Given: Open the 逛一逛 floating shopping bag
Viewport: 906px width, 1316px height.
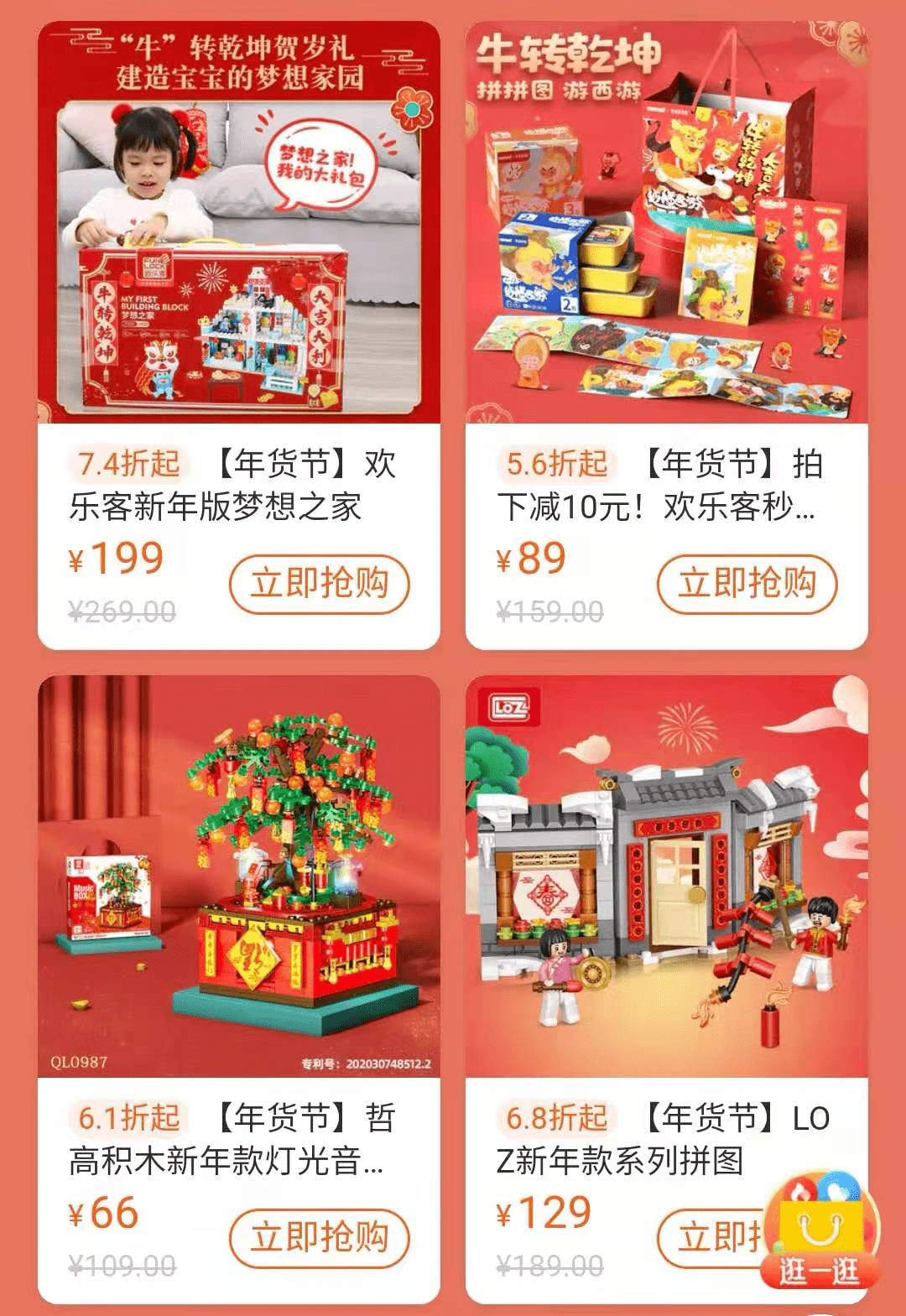Looking at the screenshot, I should coord(819,1233).
